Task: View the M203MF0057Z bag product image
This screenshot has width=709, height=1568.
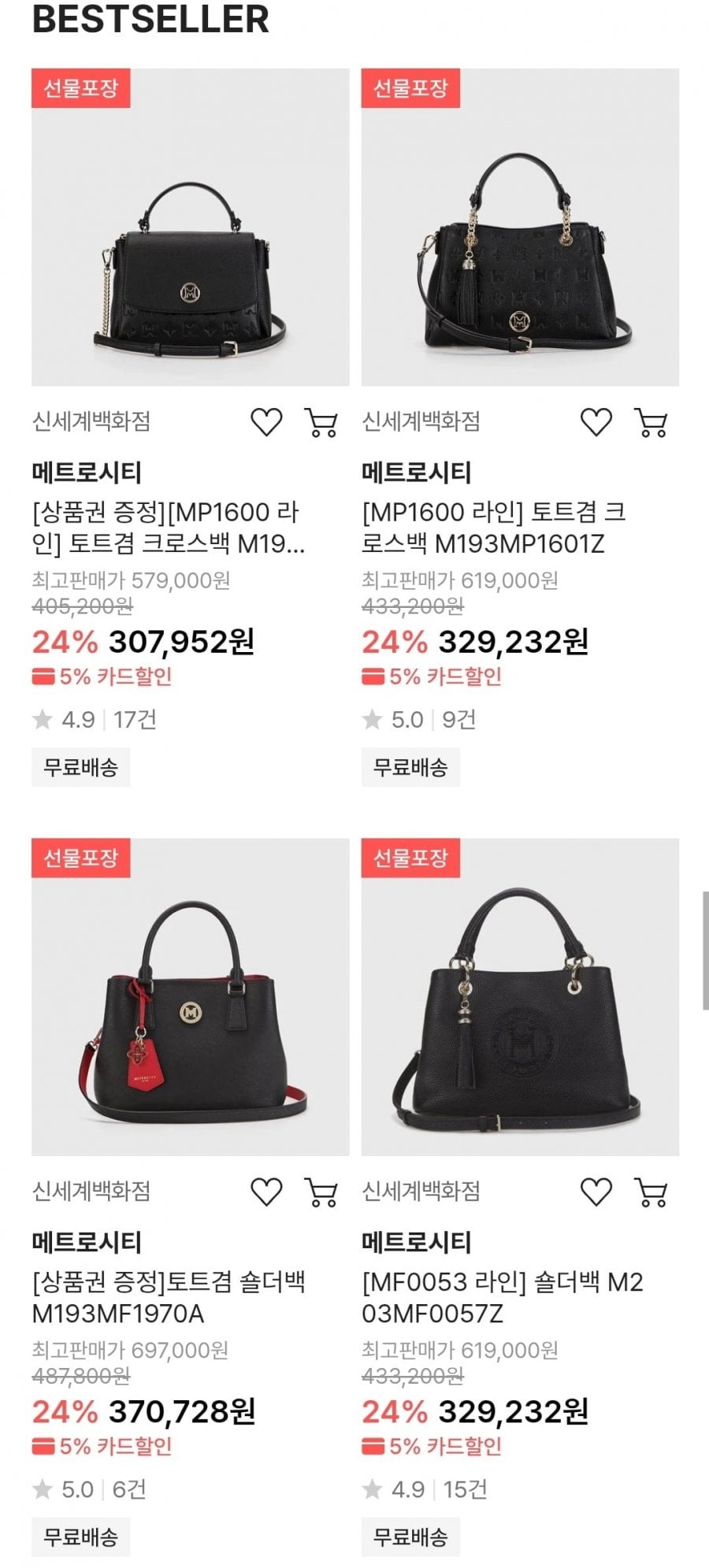Action: tap(520, 997)
